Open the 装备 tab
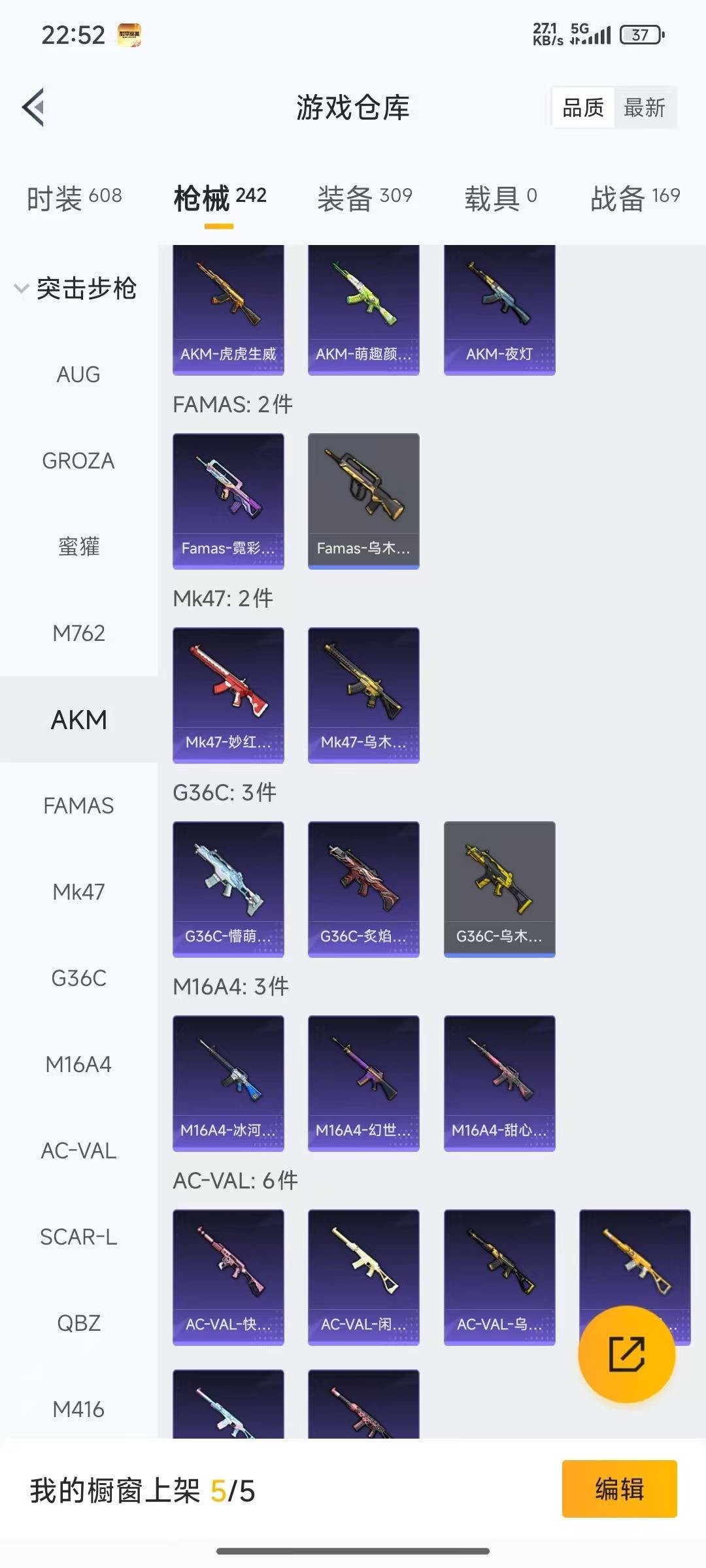The image size is (706, 1568). click(x=364, y=197)
